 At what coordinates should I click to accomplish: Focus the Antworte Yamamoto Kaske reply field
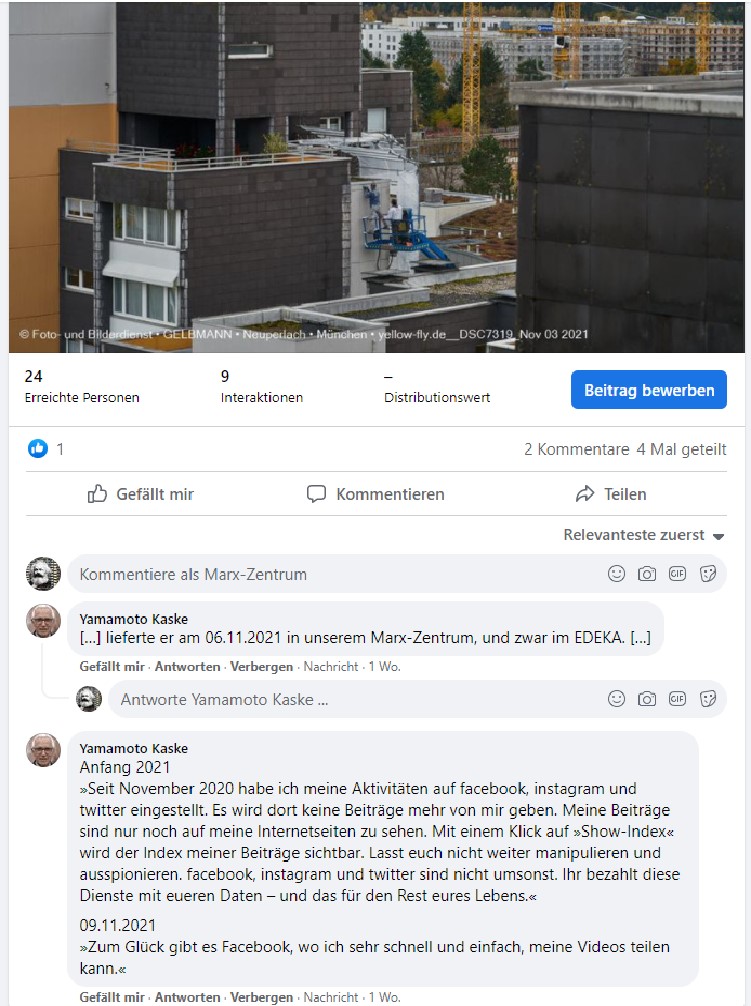tap(350, 699)
